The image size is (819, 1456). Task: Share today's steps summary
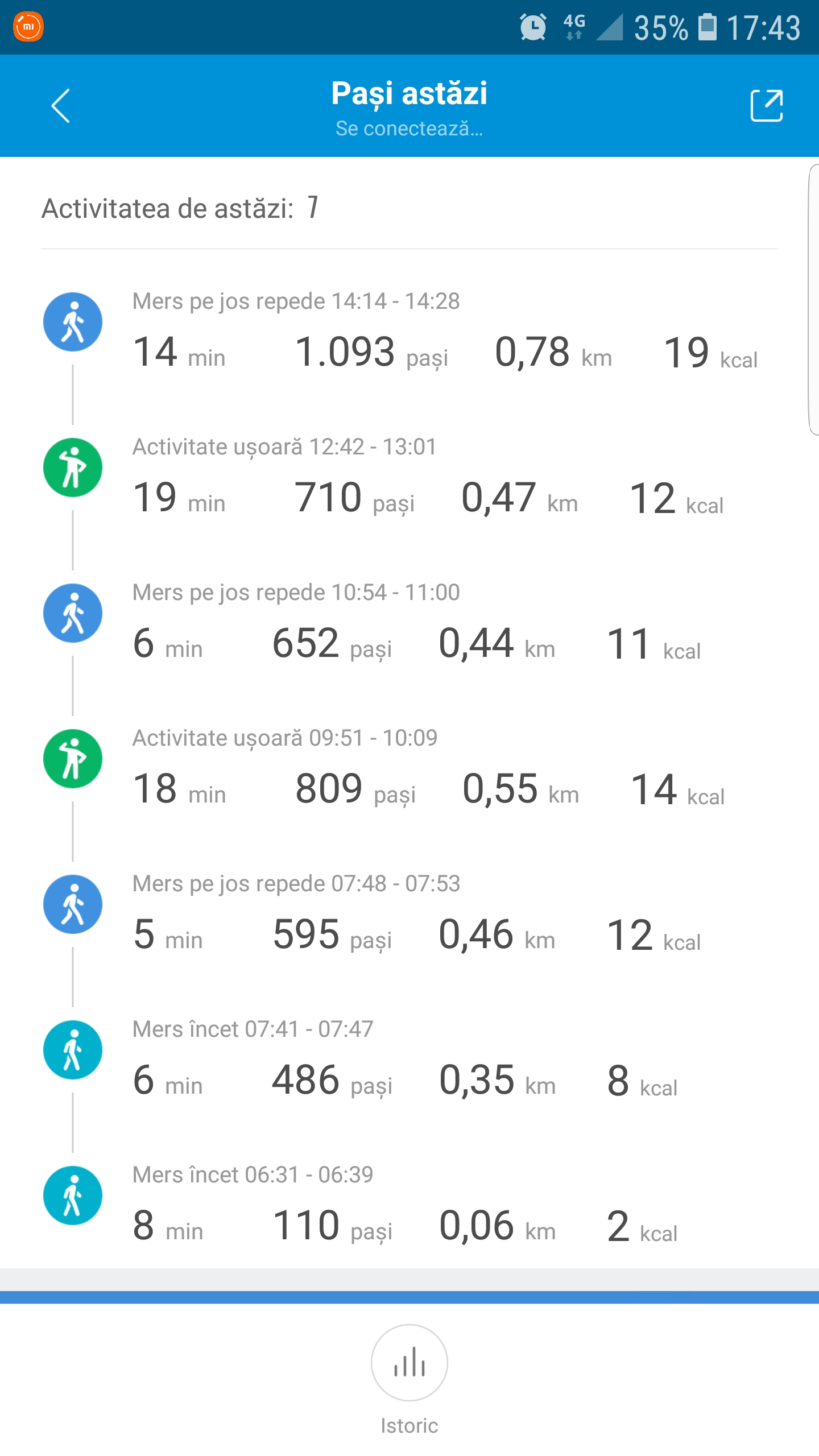pos(766,106)
